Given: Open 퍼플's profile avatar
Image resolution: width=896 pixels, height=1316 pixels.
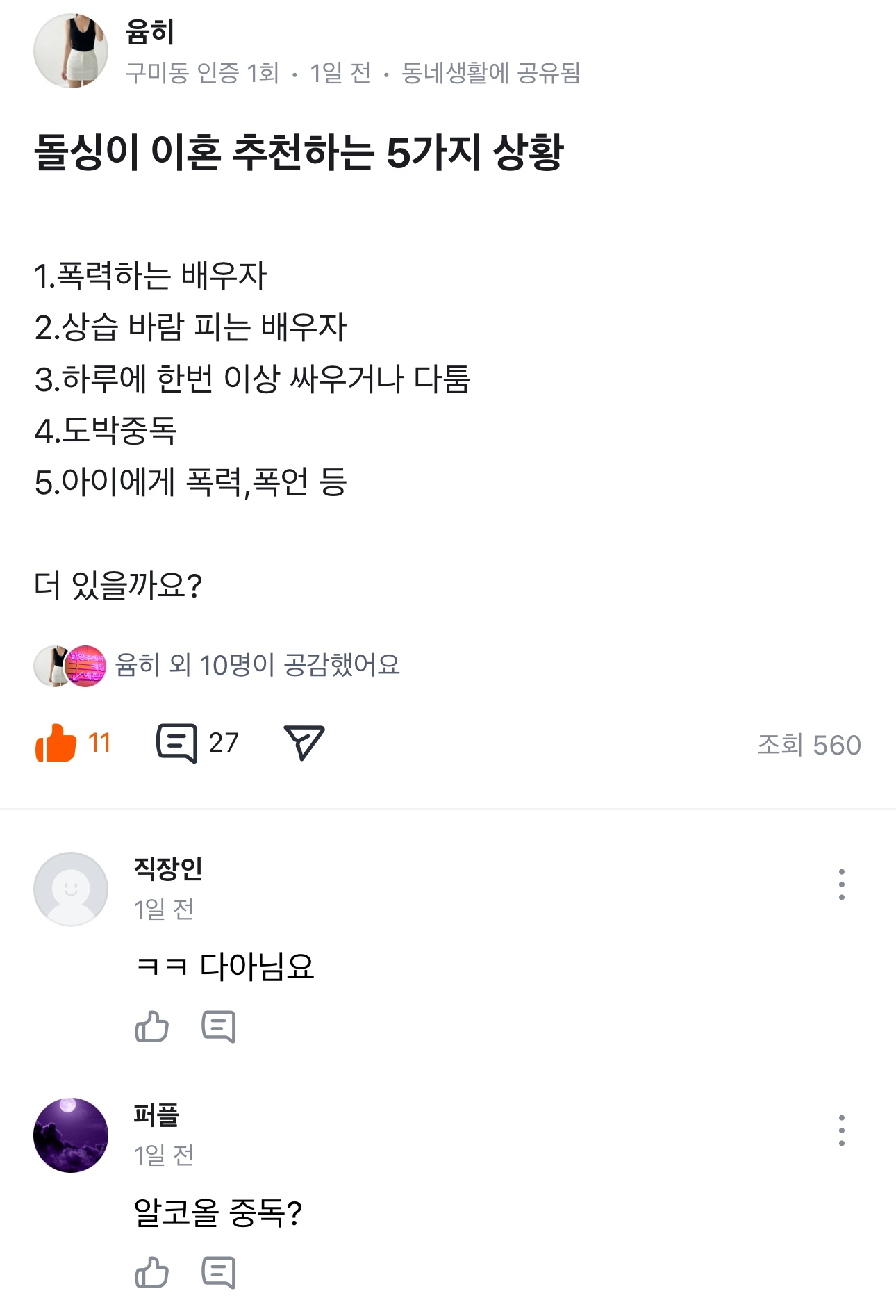Looking at the screenshot, I should [x=71, y=1135].
